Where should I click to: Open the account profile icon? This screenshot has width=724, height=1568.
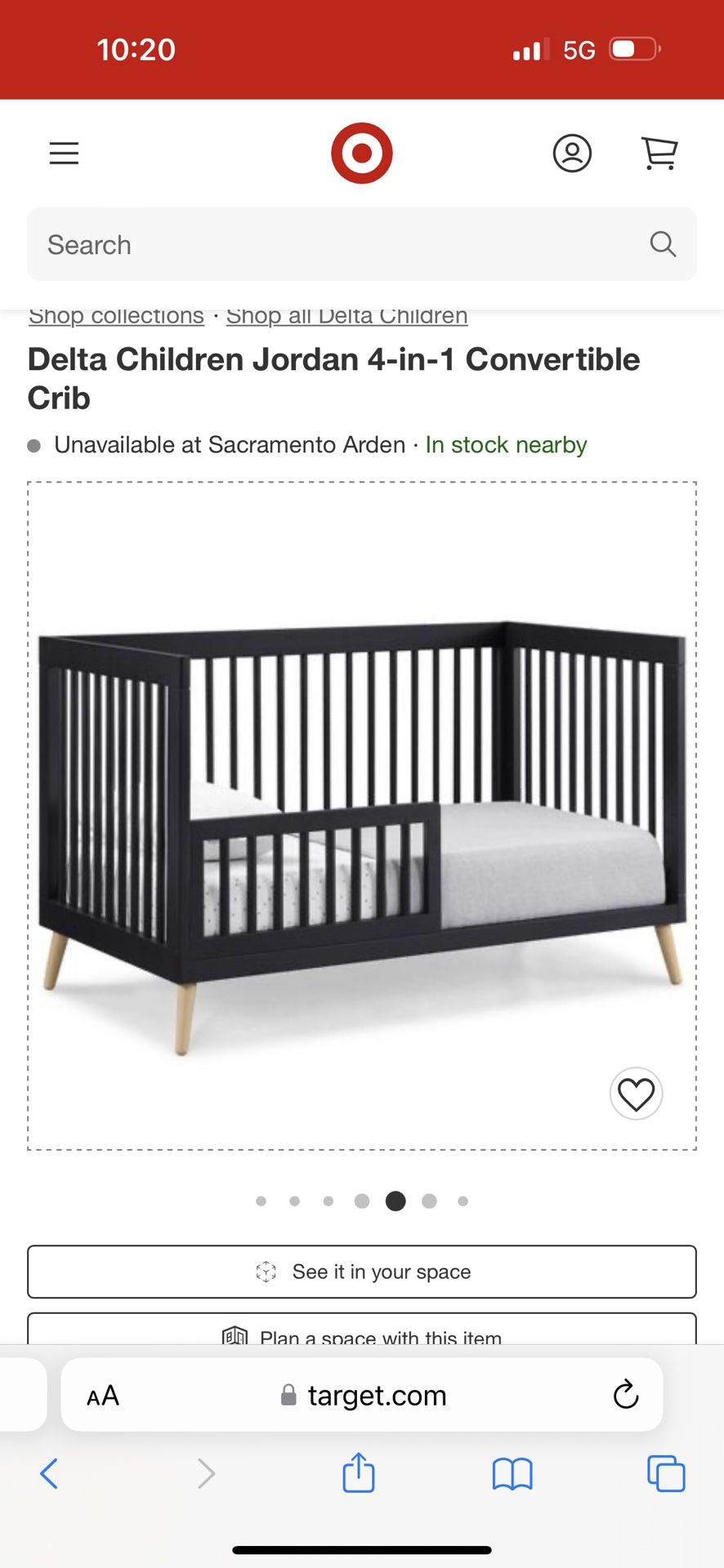click(x=572, y=153)
